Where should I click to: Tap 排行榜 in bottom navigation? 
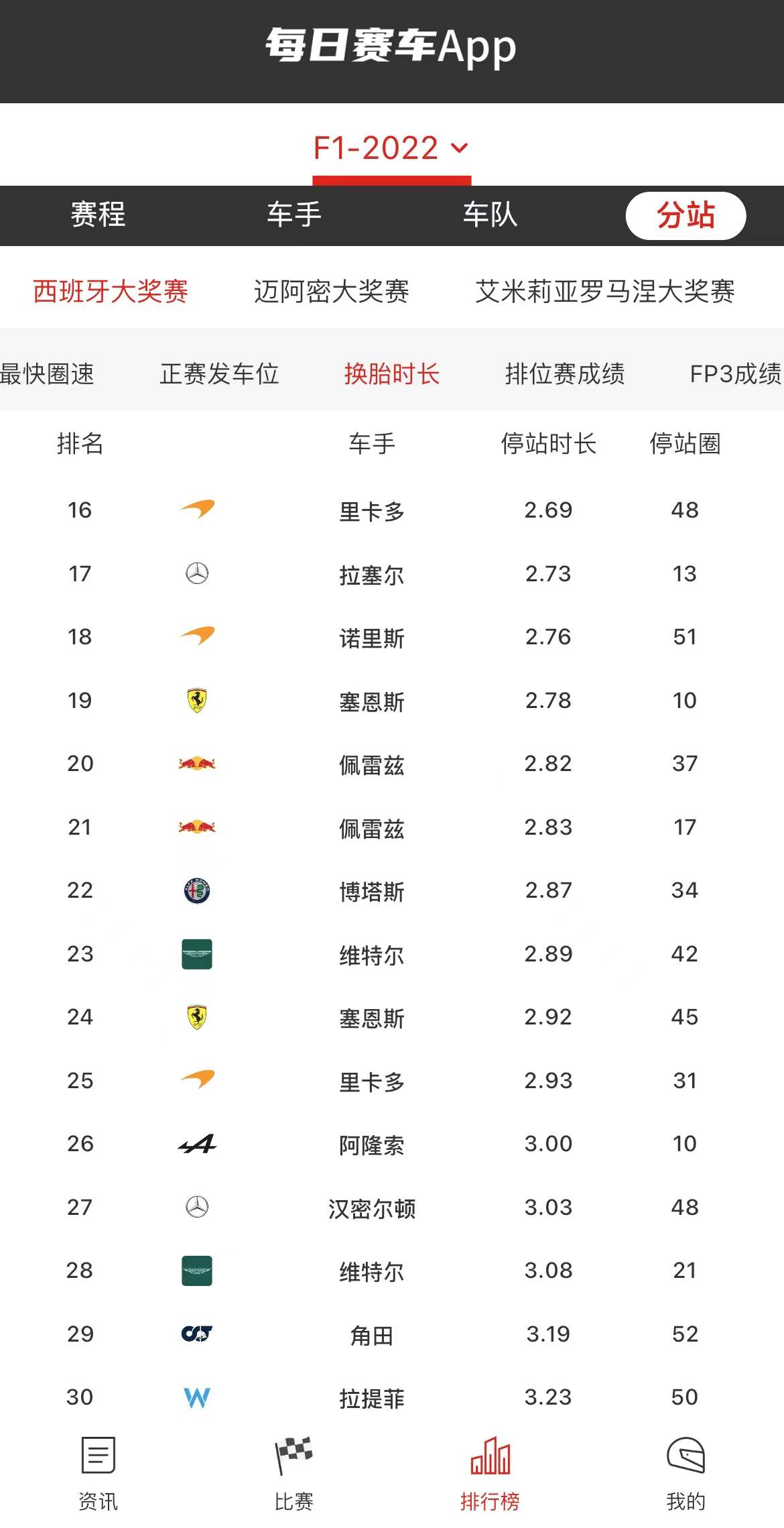point(490,1474)
